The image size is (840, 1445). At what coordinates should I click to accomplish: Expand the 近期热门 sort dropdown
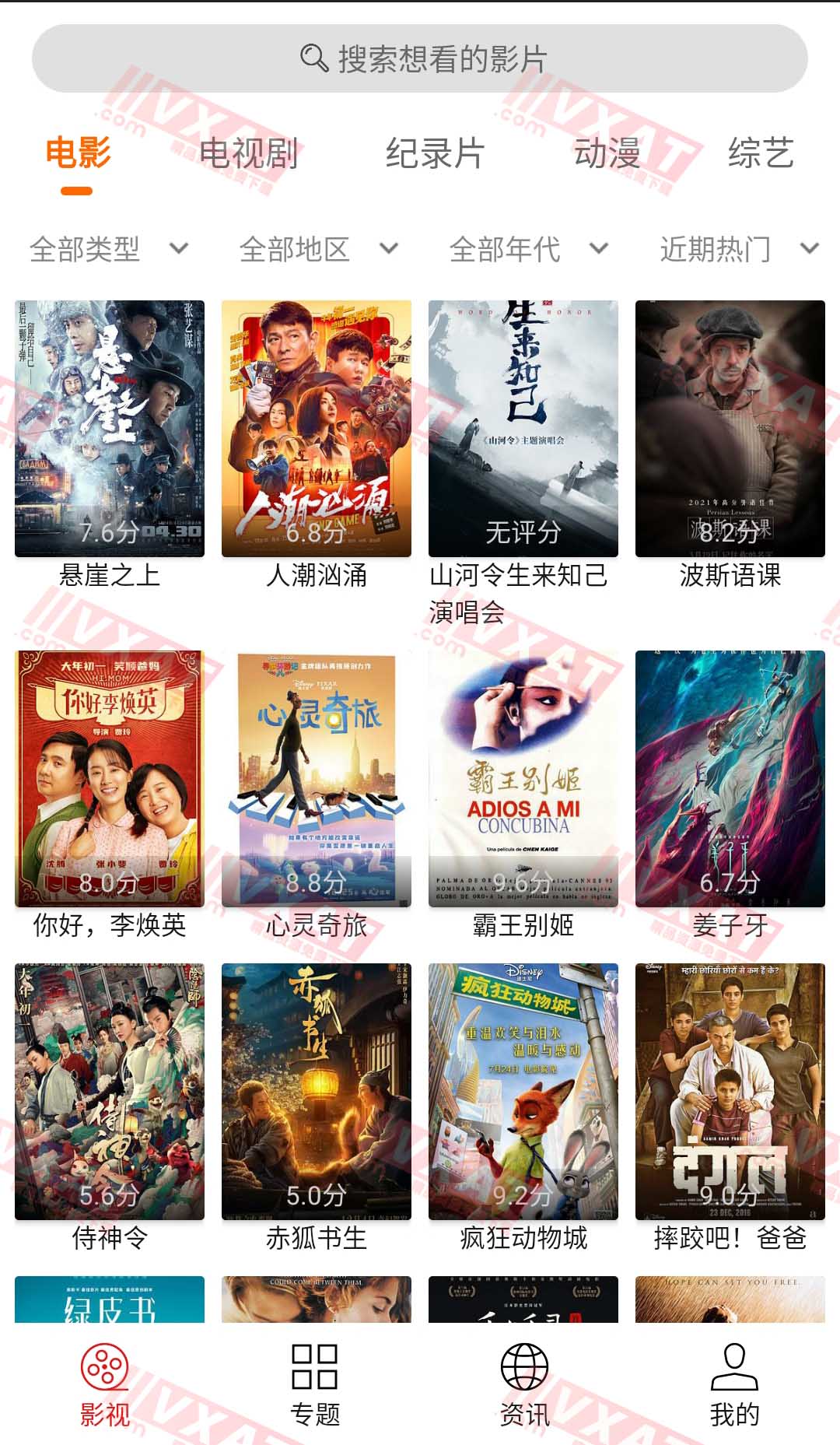tap(739, 249)
